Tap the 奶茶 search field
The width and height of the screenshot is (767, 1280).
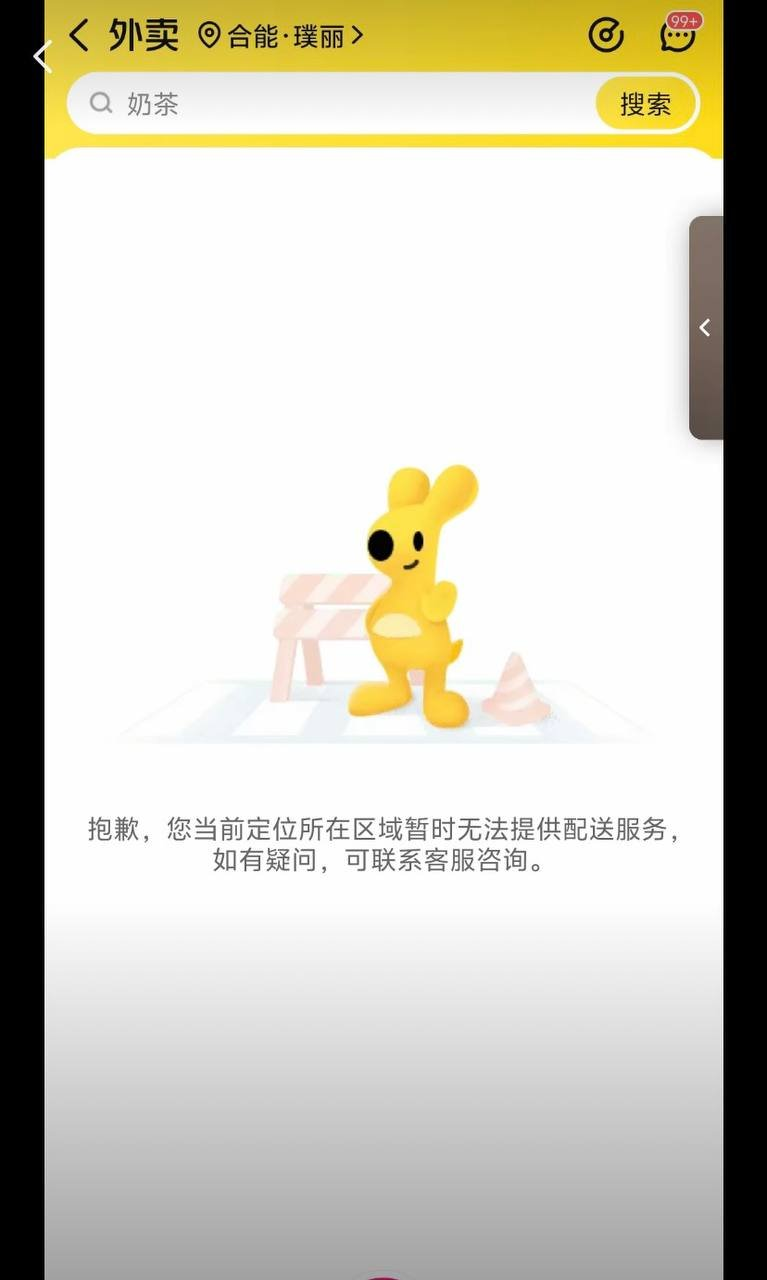pos(340,104)
